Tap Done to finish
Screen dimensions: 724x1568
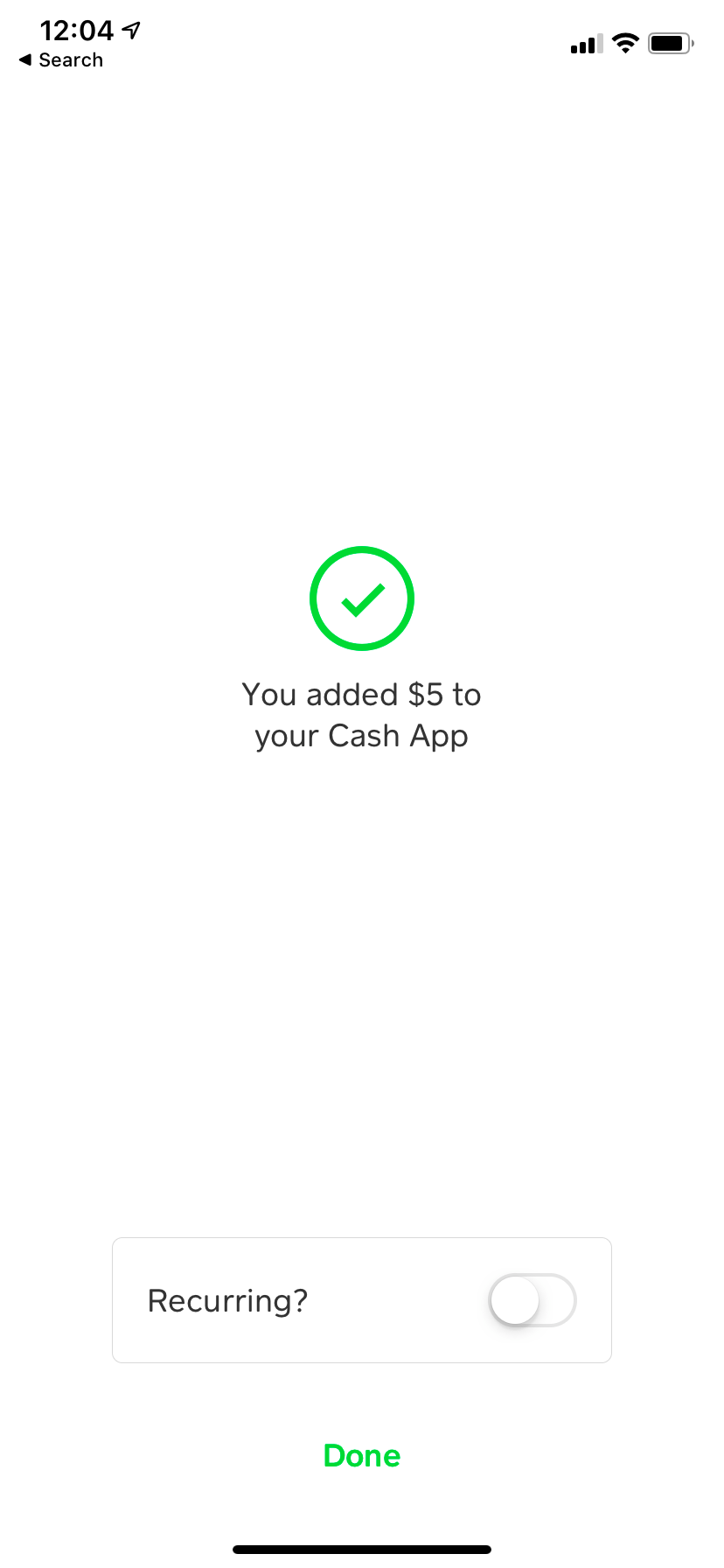362,1456
